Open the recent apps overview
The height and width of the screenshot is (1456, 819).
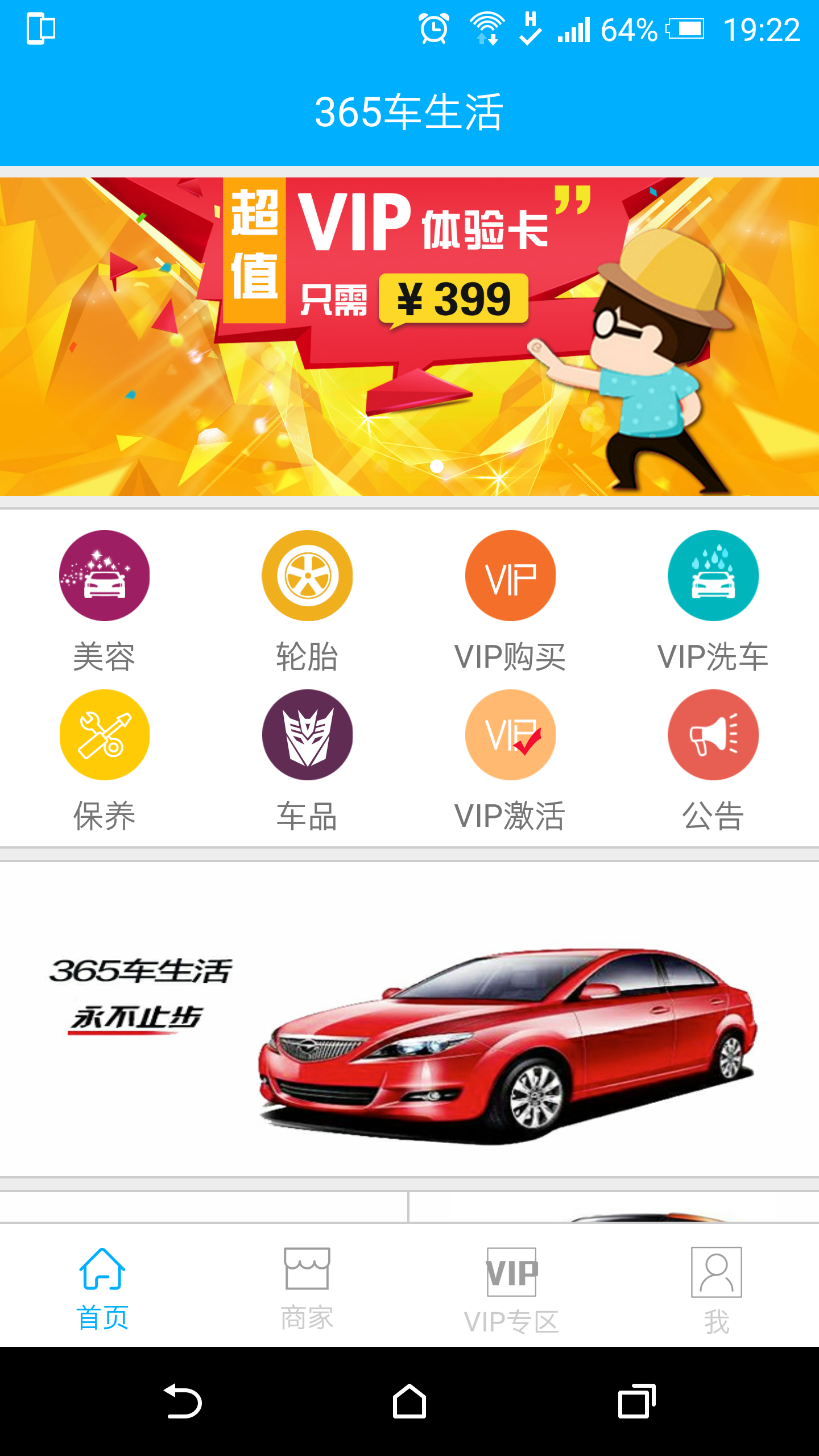click(636, 1402)
